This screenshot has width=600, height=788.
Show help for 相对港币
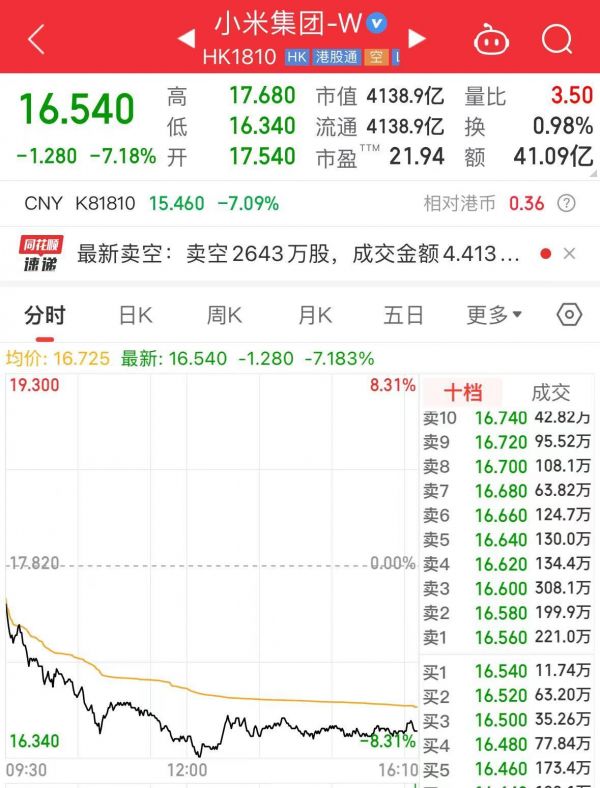567,204
